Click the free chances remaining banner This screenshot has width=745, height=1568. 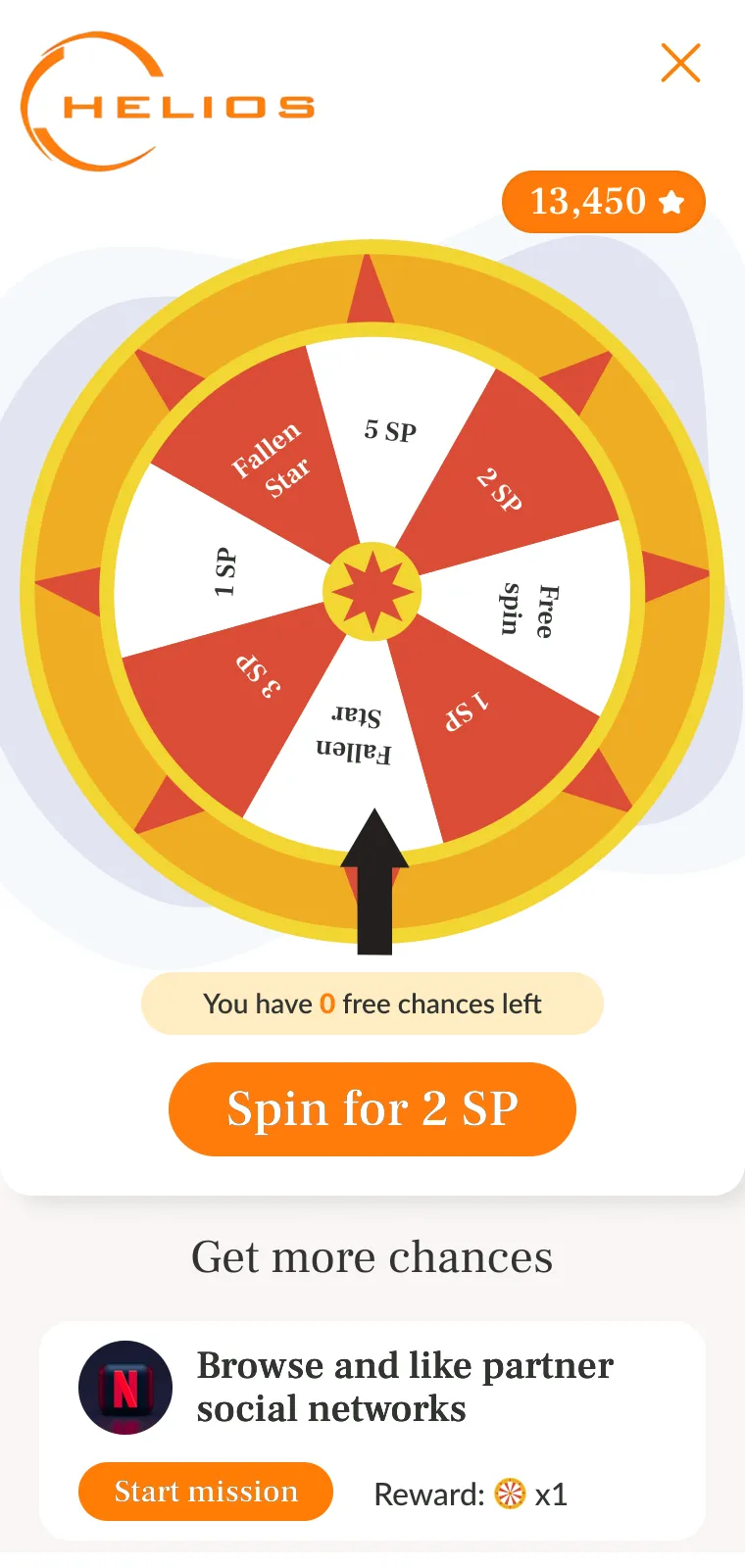(372, 1004)
